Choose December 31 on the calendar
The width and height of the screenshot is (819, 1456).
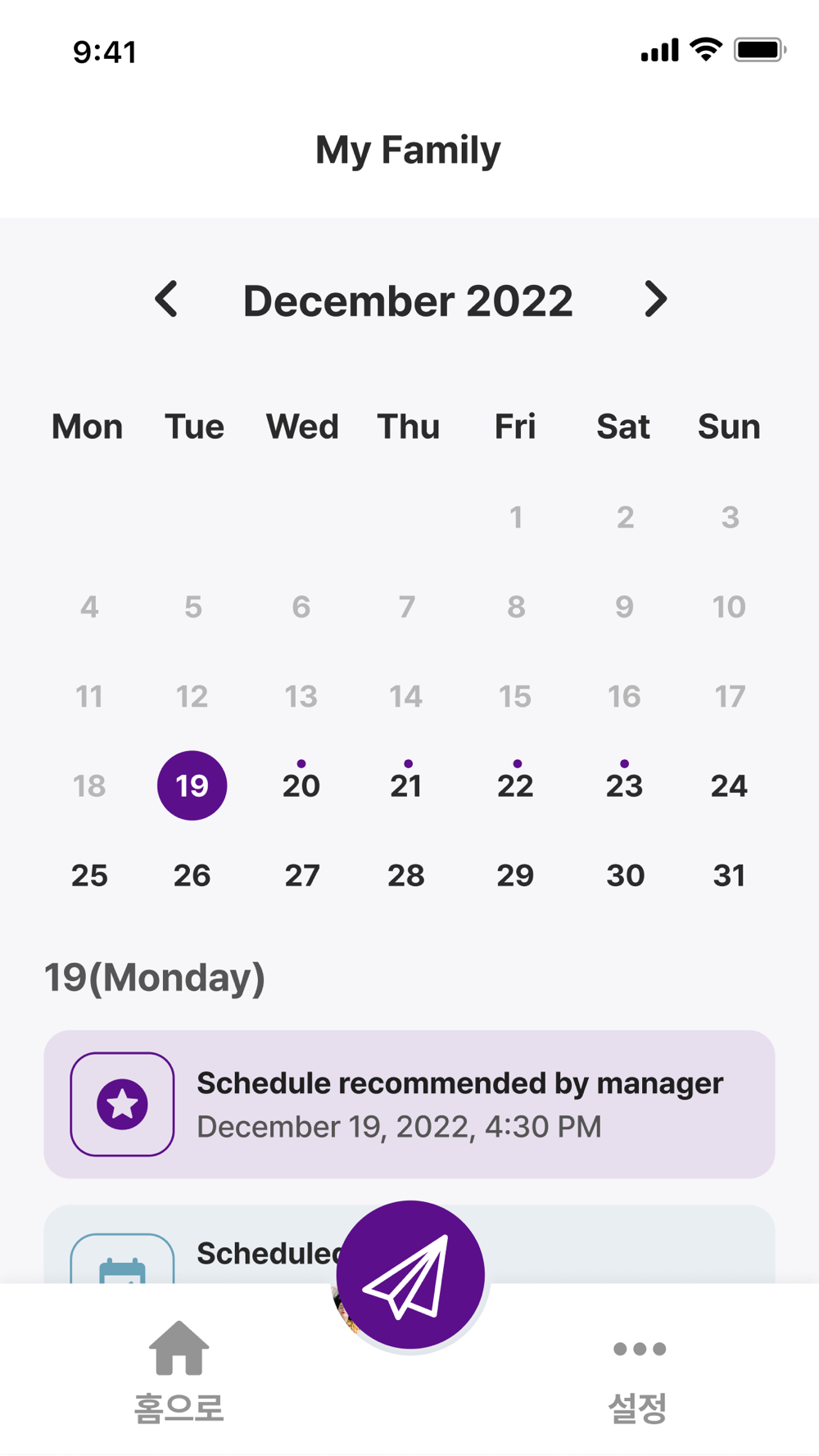pyautogui.click(x=729, y=875)
